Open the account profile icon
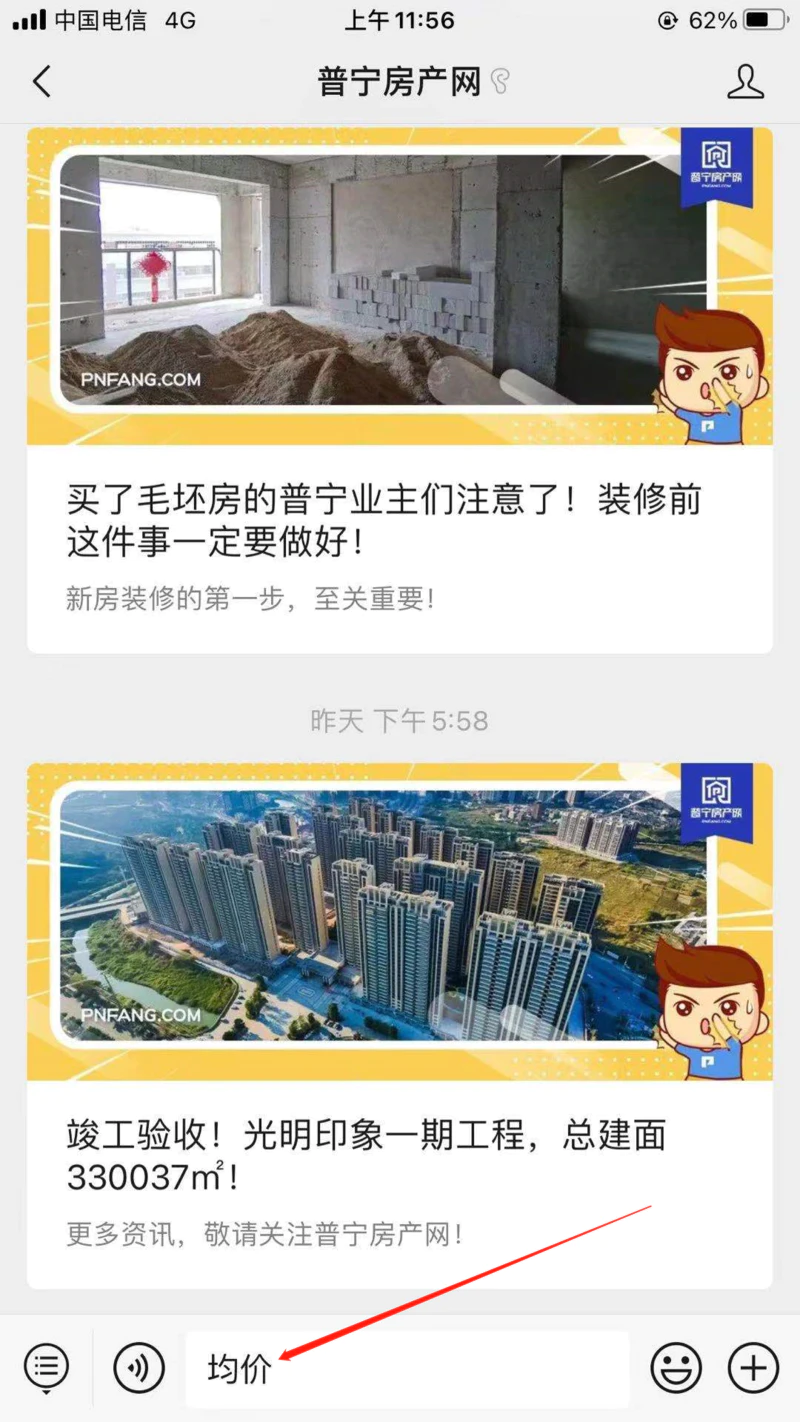This screenshot has width=800, height=1422. (x=745, y=81)
